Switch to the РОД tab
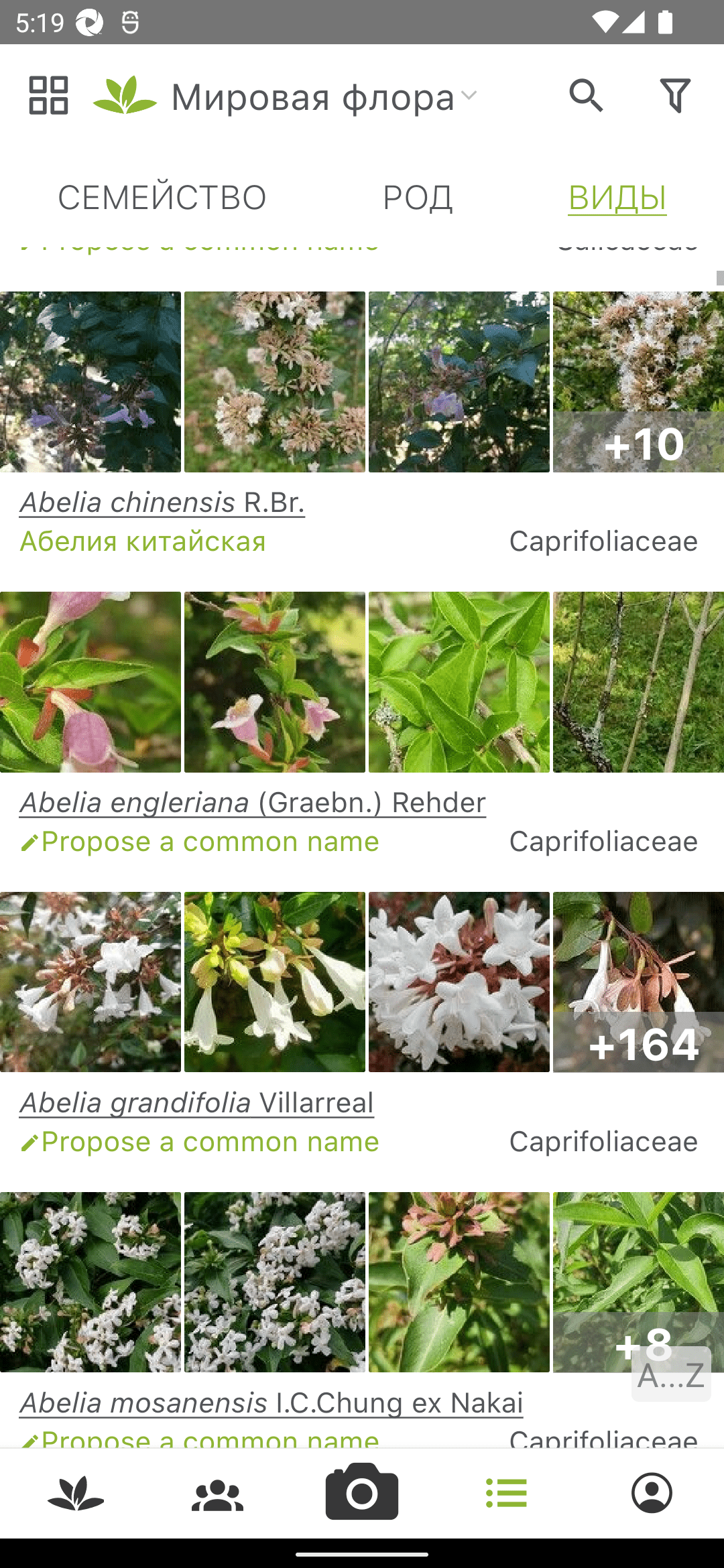This screenshot has width=724, height=1568. tap(418, 197)
